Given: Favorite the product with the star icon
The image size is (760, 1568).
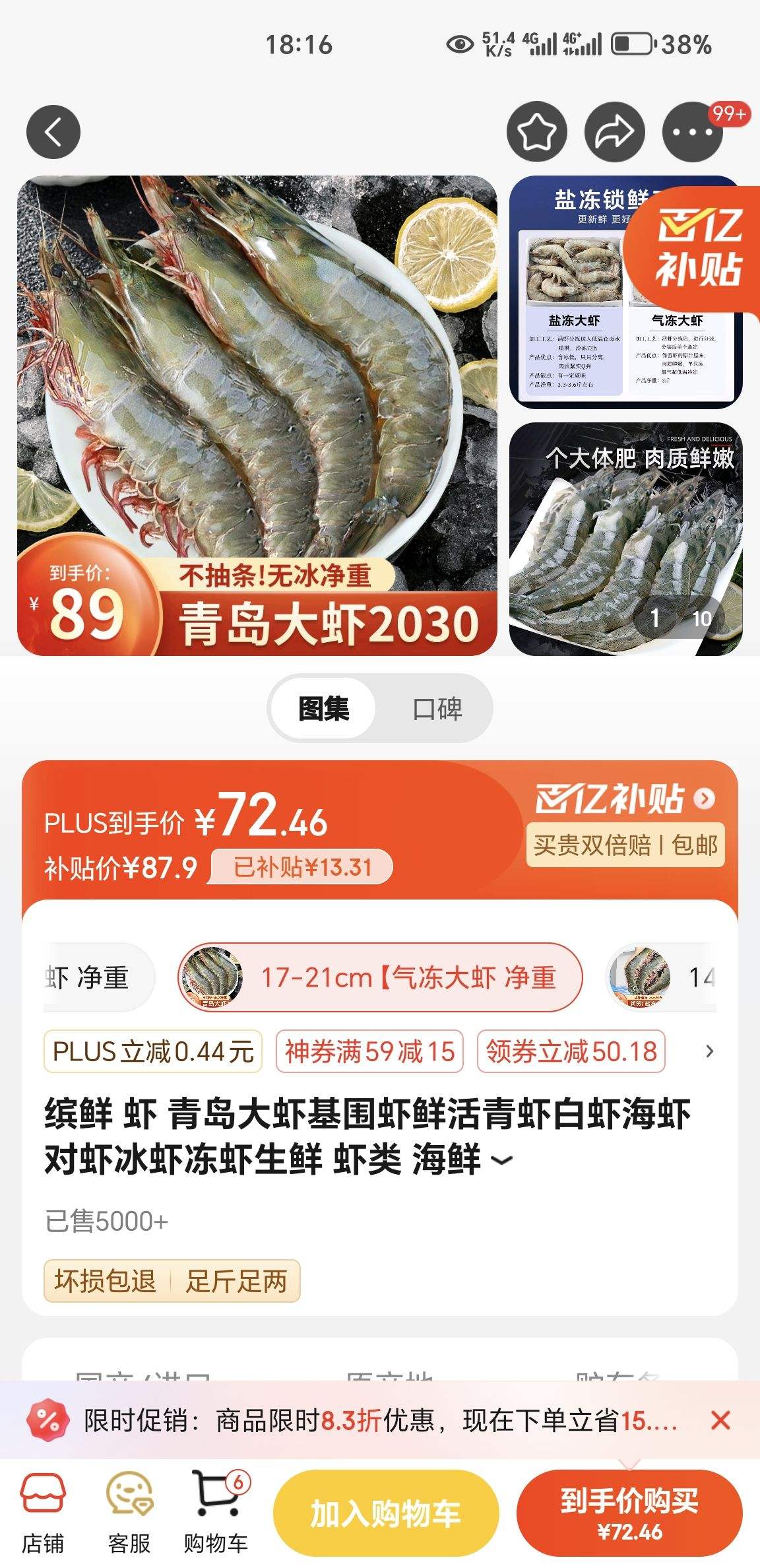Looking at the screenshot, I should tap(538, 131).
